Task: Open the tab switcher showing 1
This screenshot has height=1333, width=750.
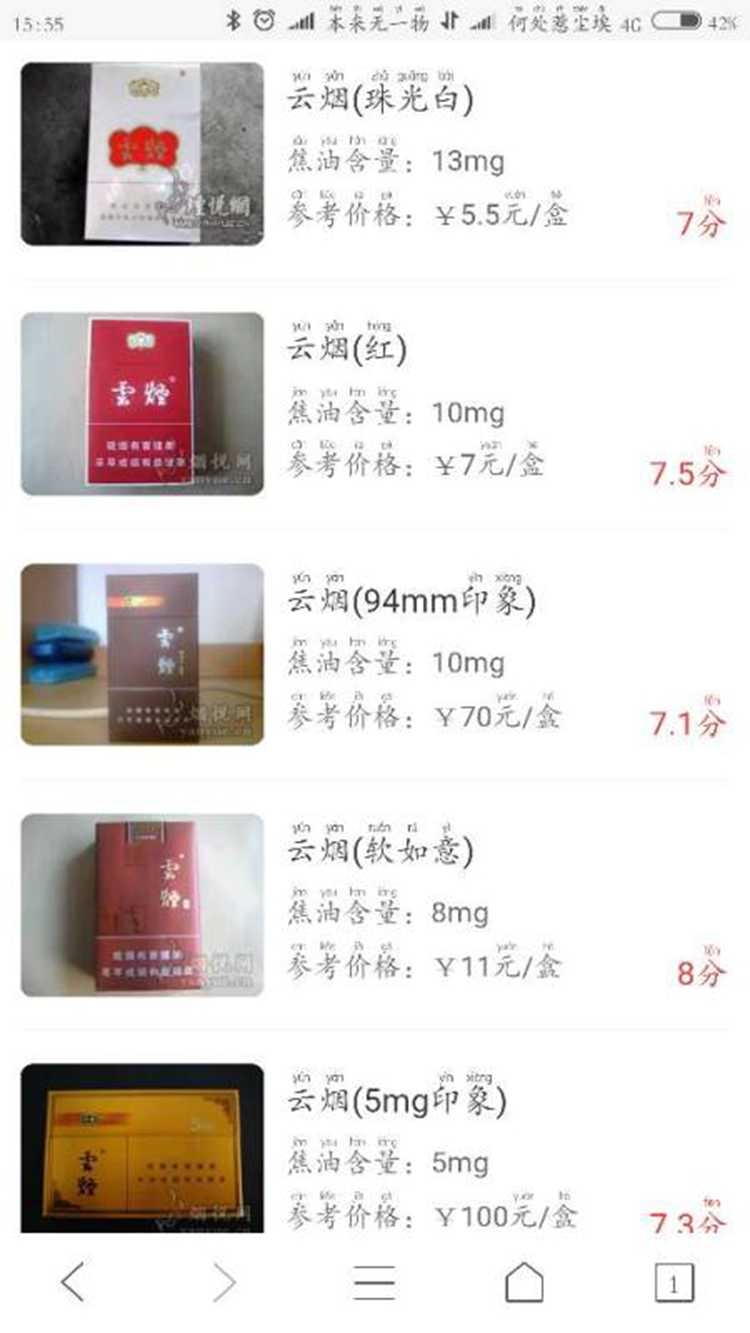Action: tap(674, 1282)
